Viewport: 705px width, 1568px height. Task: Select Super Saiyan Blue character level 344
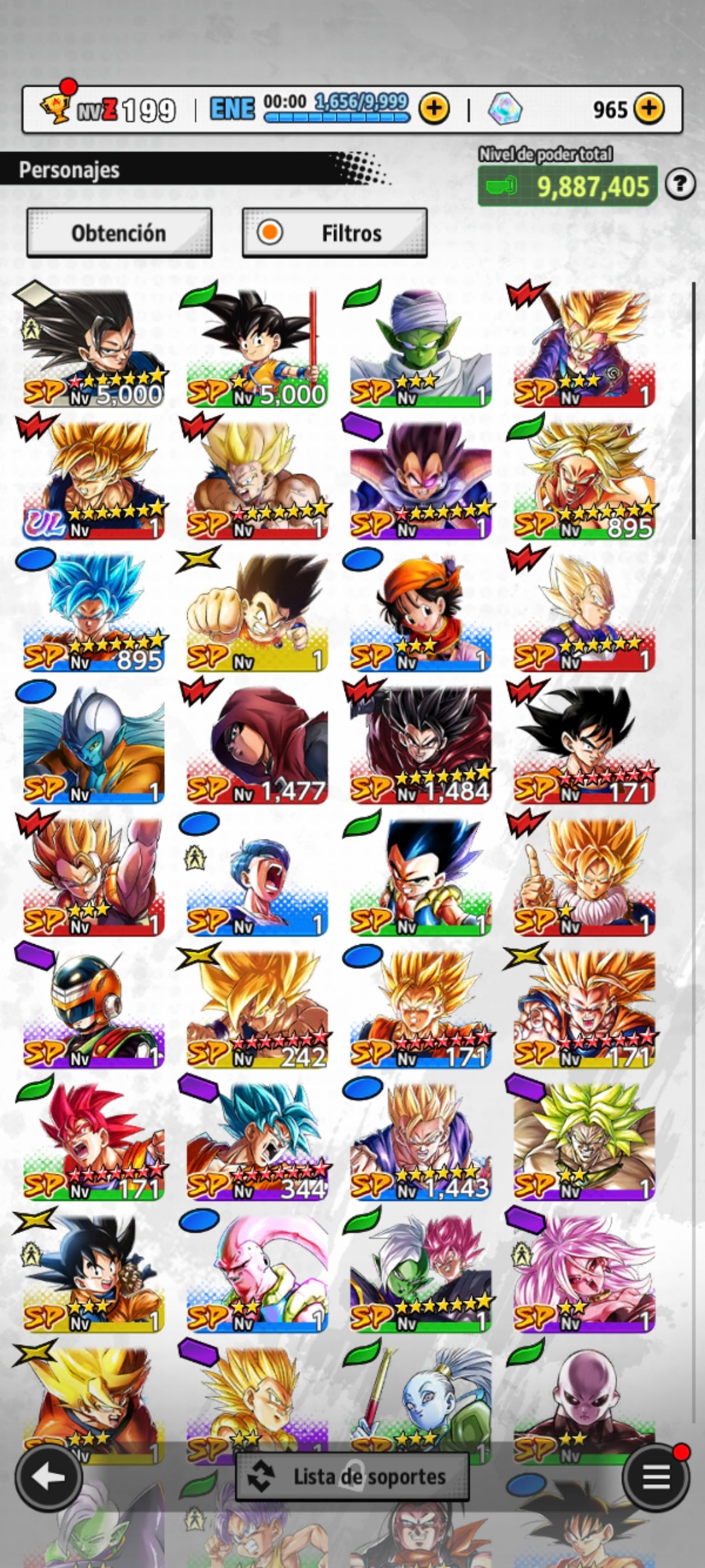pos(257,1140)
